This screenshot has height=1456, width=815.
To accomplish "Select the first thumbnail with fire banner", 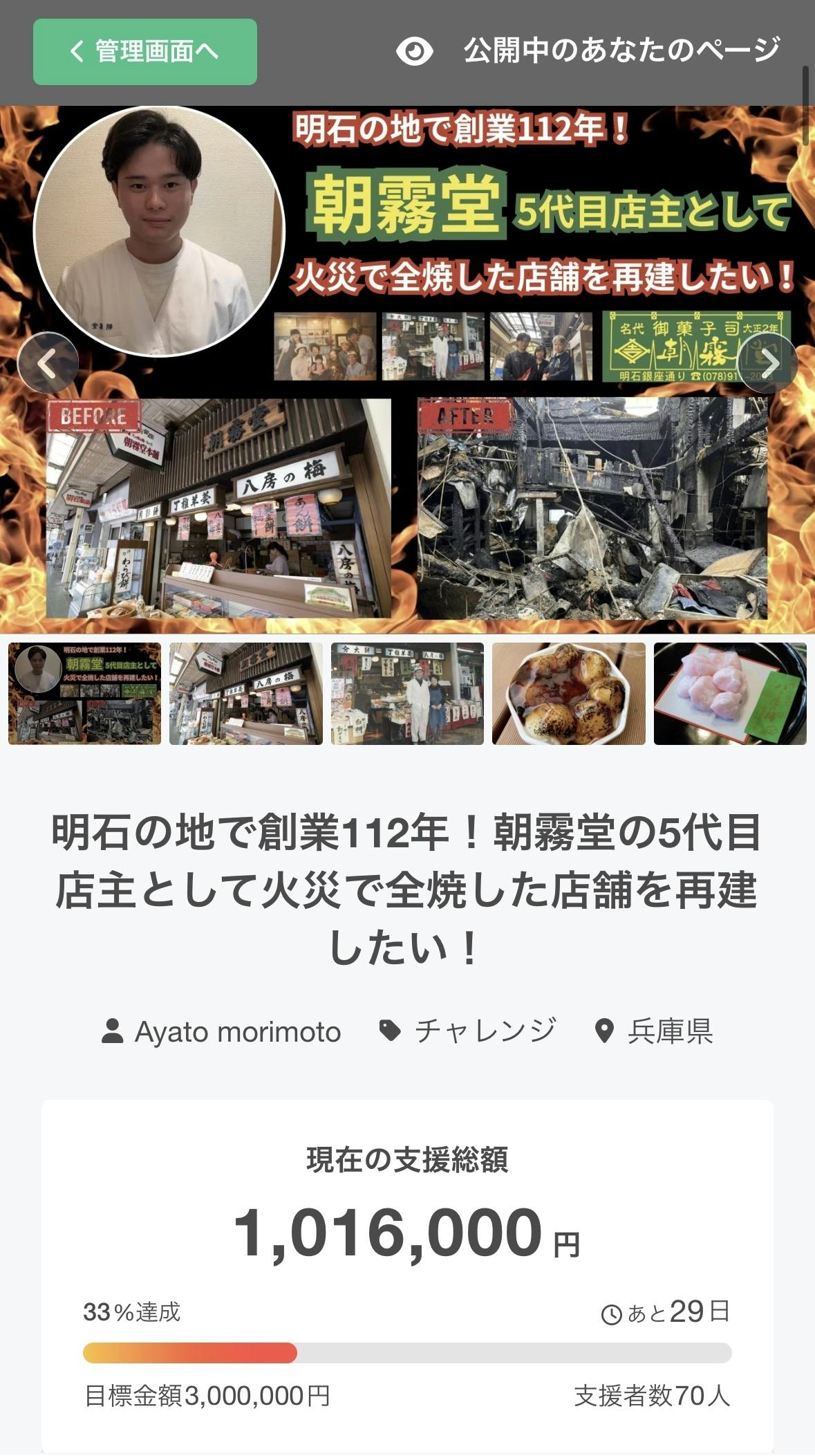I will point(84,694).
